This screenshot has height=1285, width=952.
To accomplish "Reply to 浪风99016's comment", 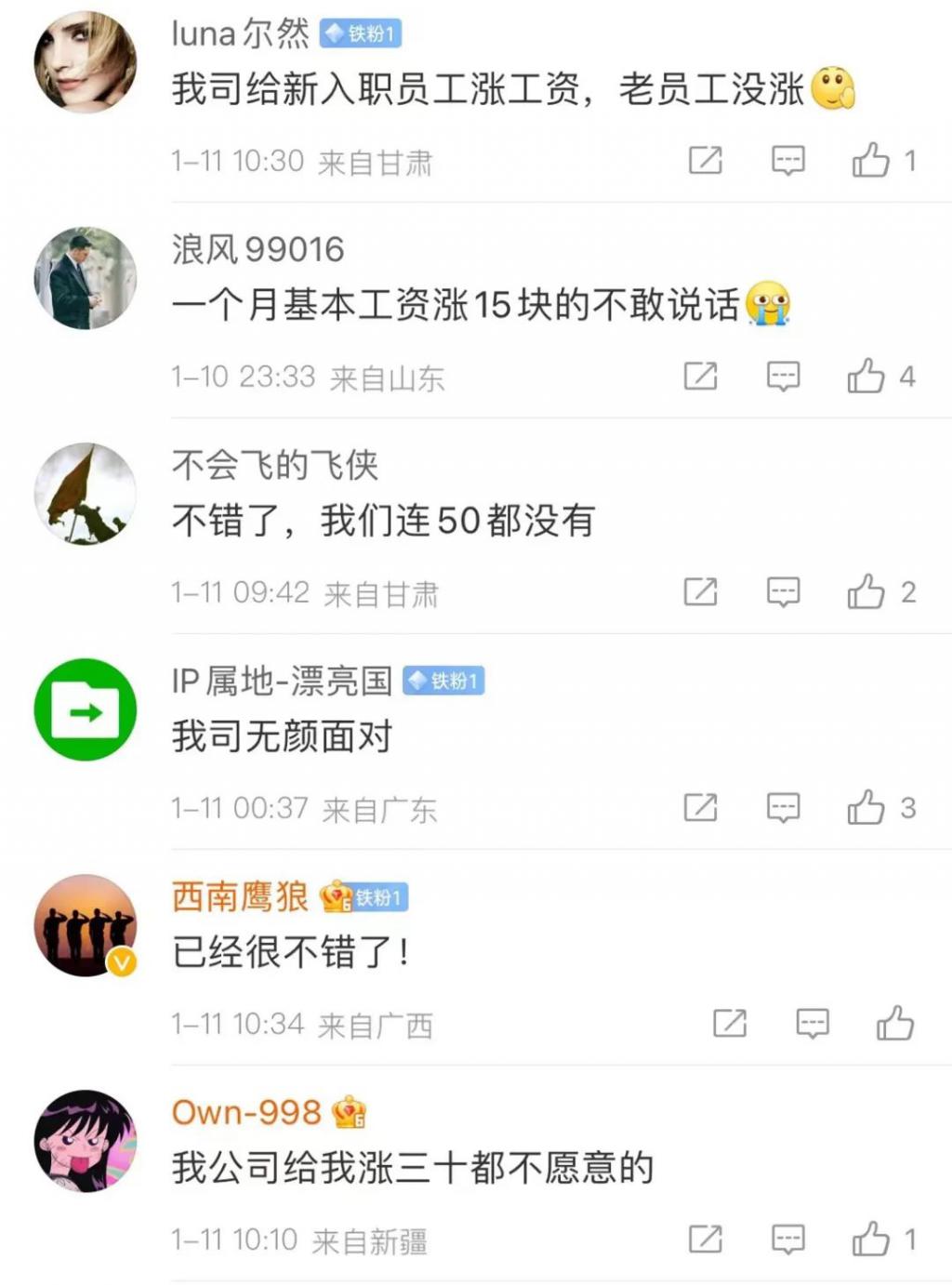I will click(x=783, y=377).
